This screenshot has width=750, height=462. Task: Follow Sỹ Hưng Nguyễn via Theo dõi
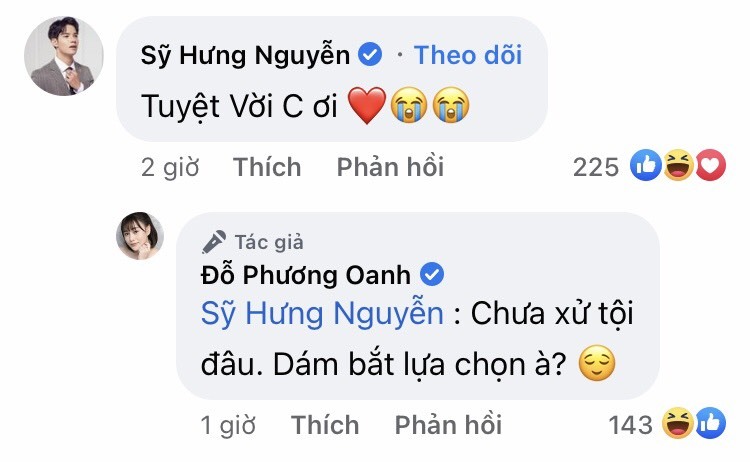[x=468, y=55]
